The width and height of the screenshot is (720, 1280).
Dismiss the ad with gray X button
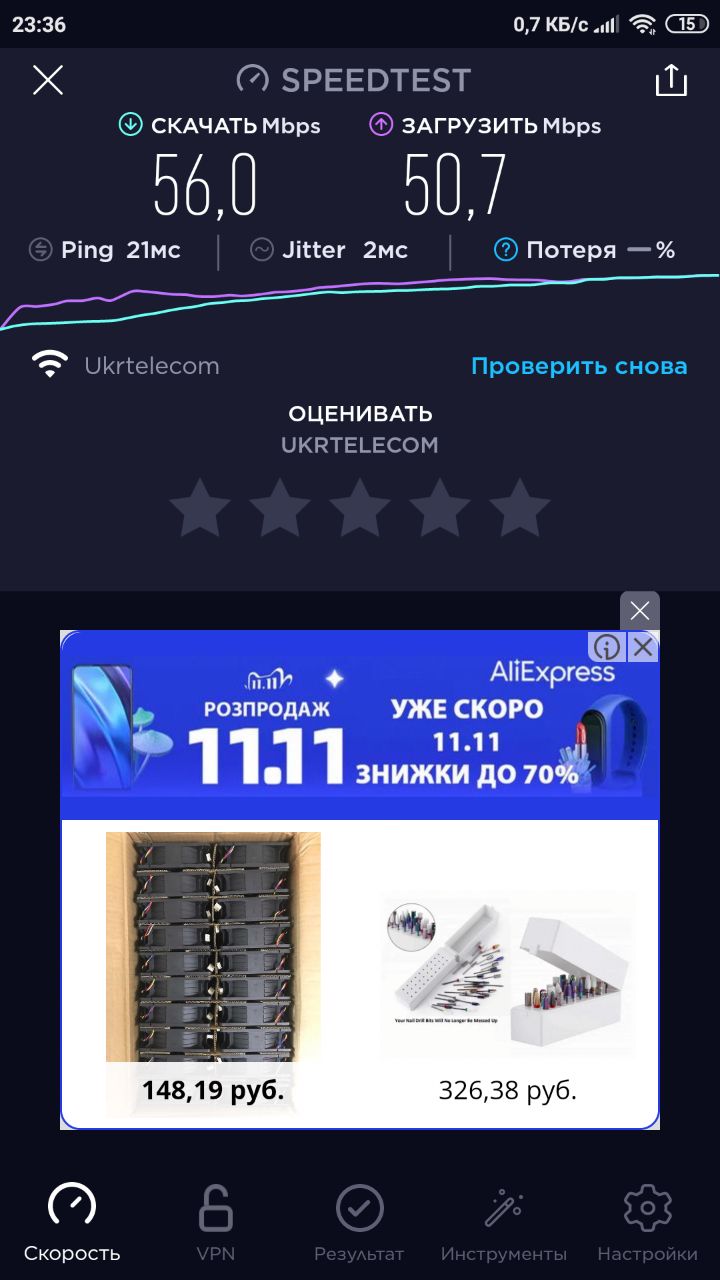[x=640, y=610]
